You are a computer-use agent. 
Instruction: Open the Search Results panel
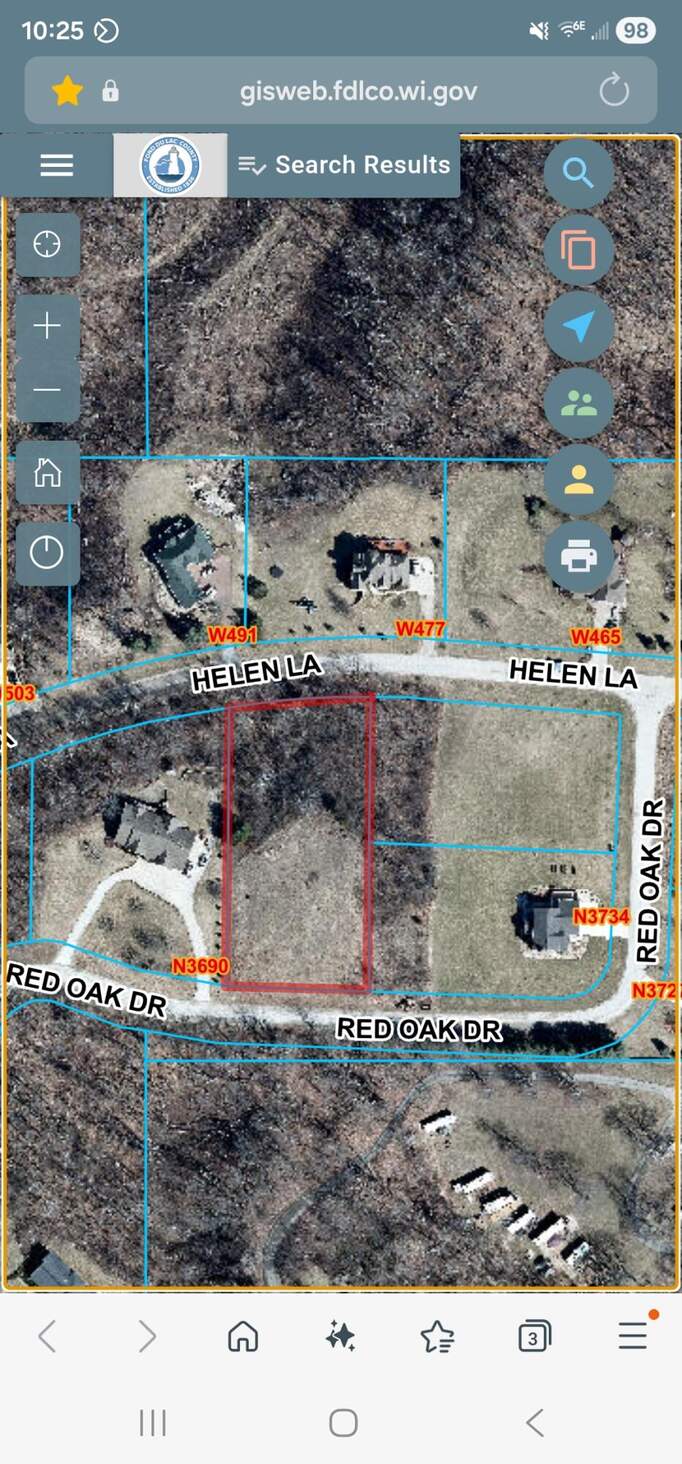tap(345, 165)
